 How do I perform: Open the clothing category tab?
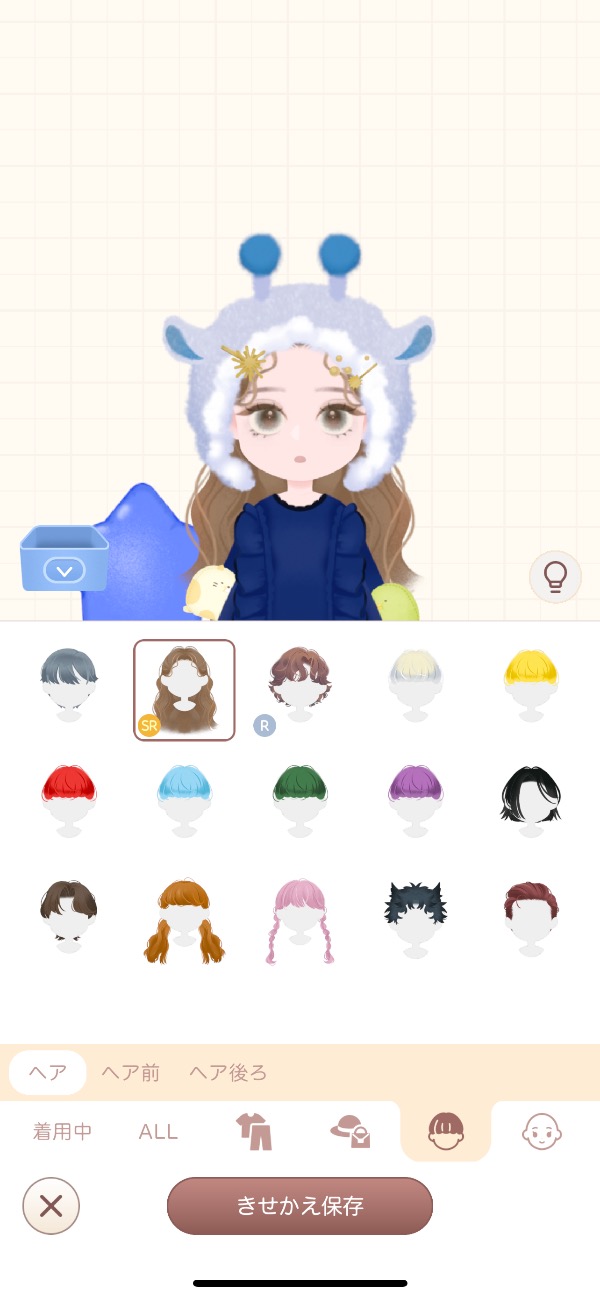tap(254, 1132)
